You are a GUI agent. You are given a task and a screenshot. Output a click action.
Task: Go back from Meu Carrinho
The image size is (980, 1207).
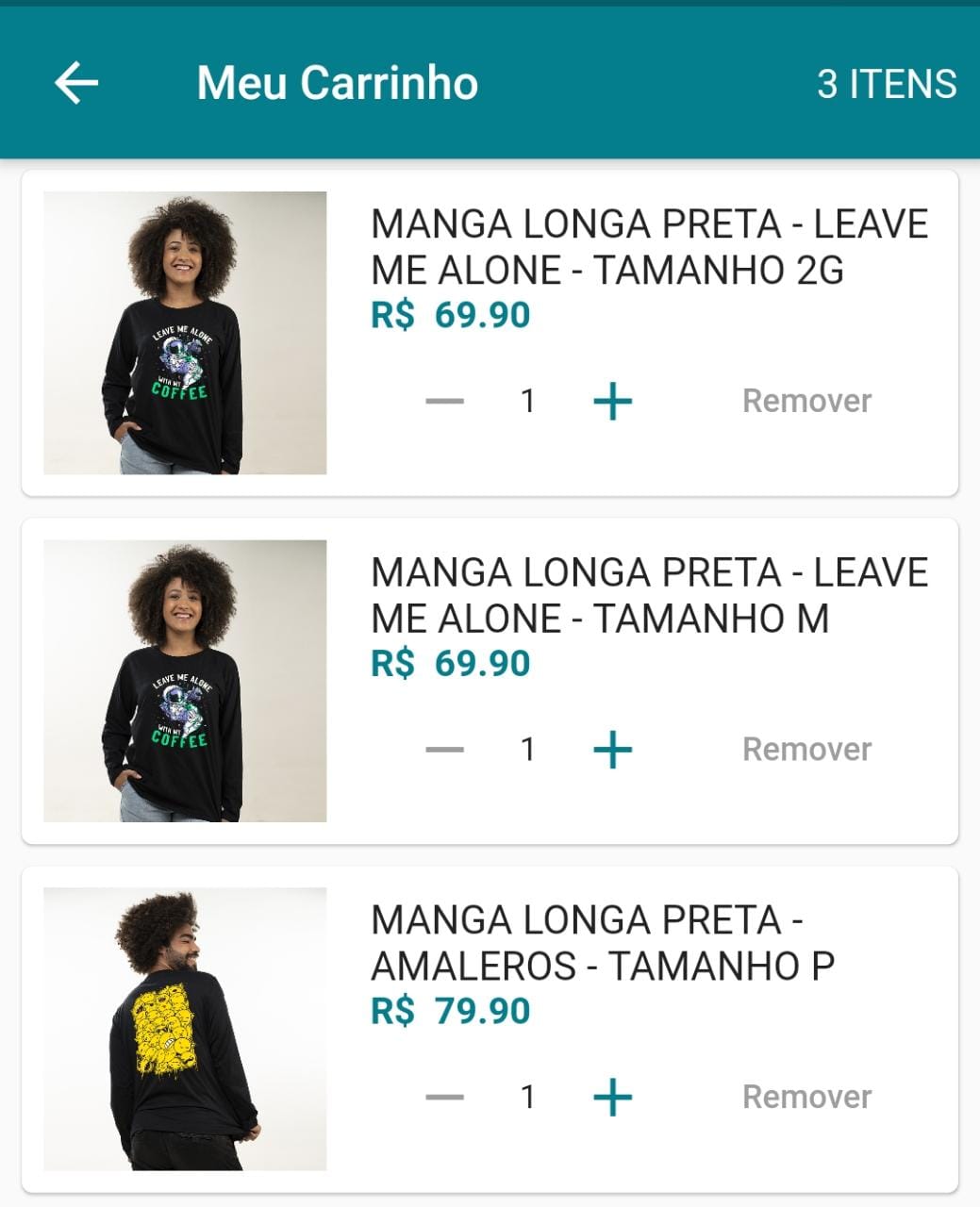(x=76, y=83)
